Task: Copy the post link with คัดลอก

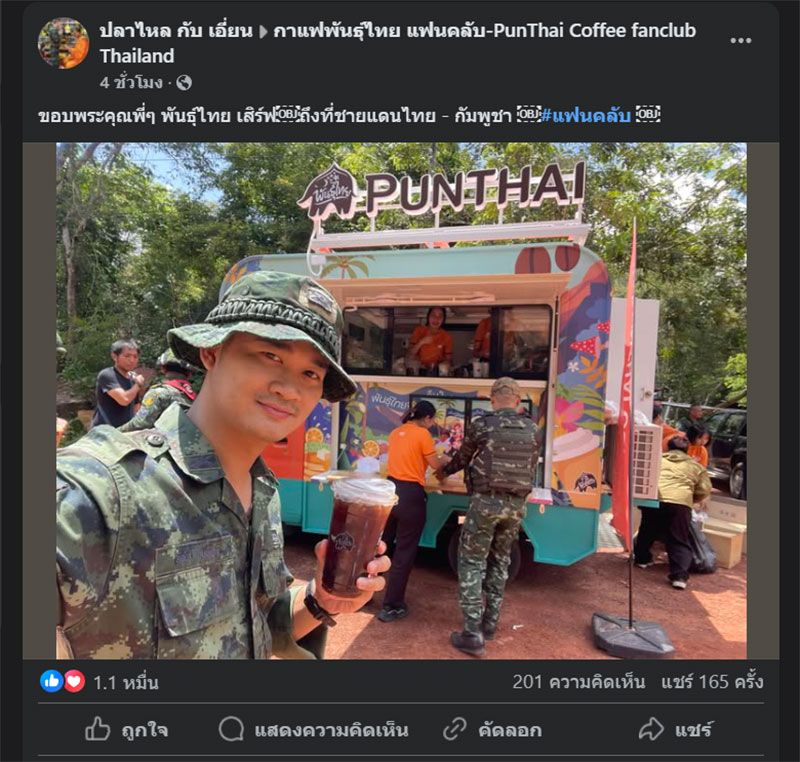Action: coord(492,729)
